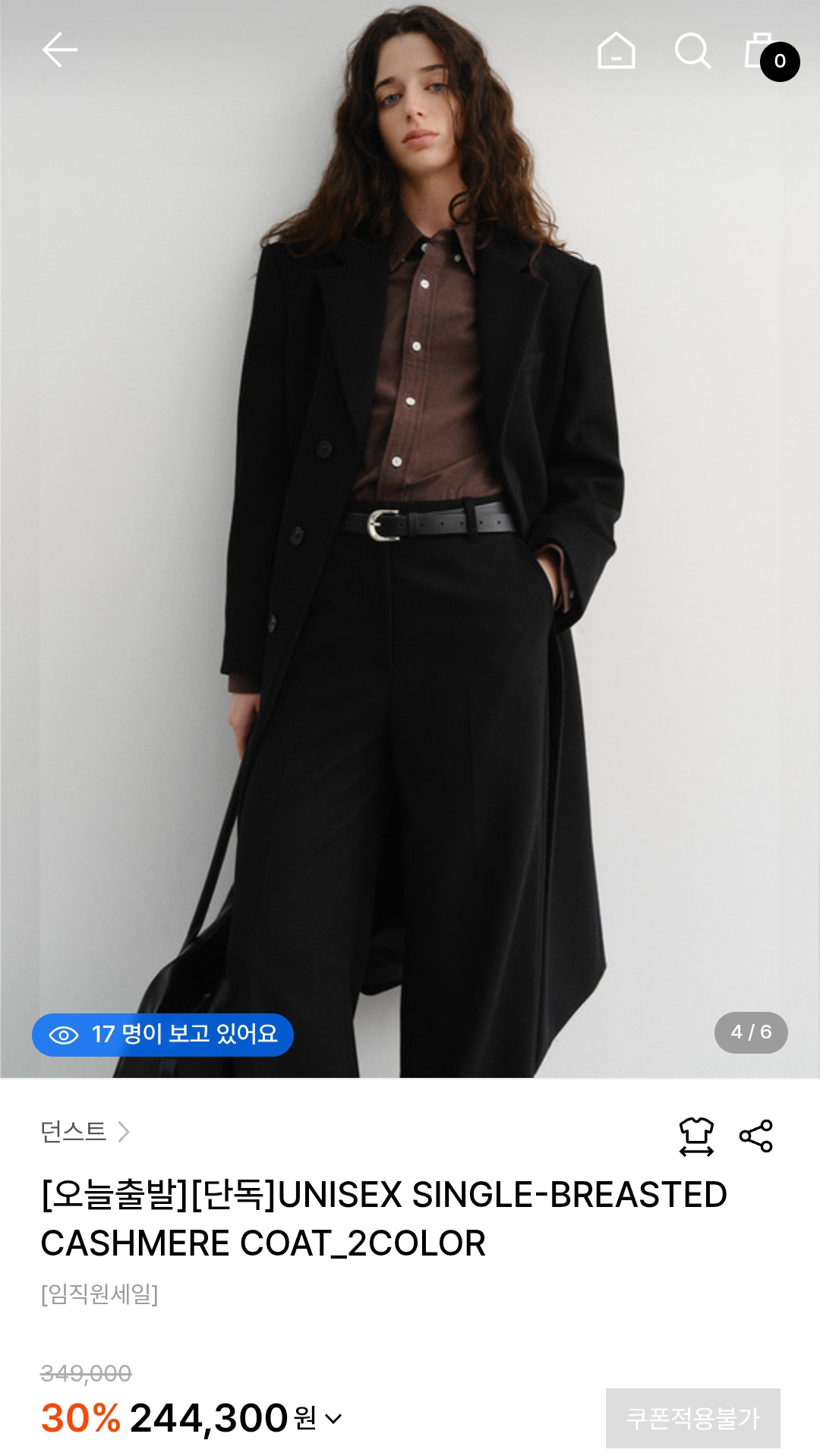Viewport: 820px width, 1456px height.
Task: Tap the 4/6 image counter indicator
Action: [x=752, y=1033]
